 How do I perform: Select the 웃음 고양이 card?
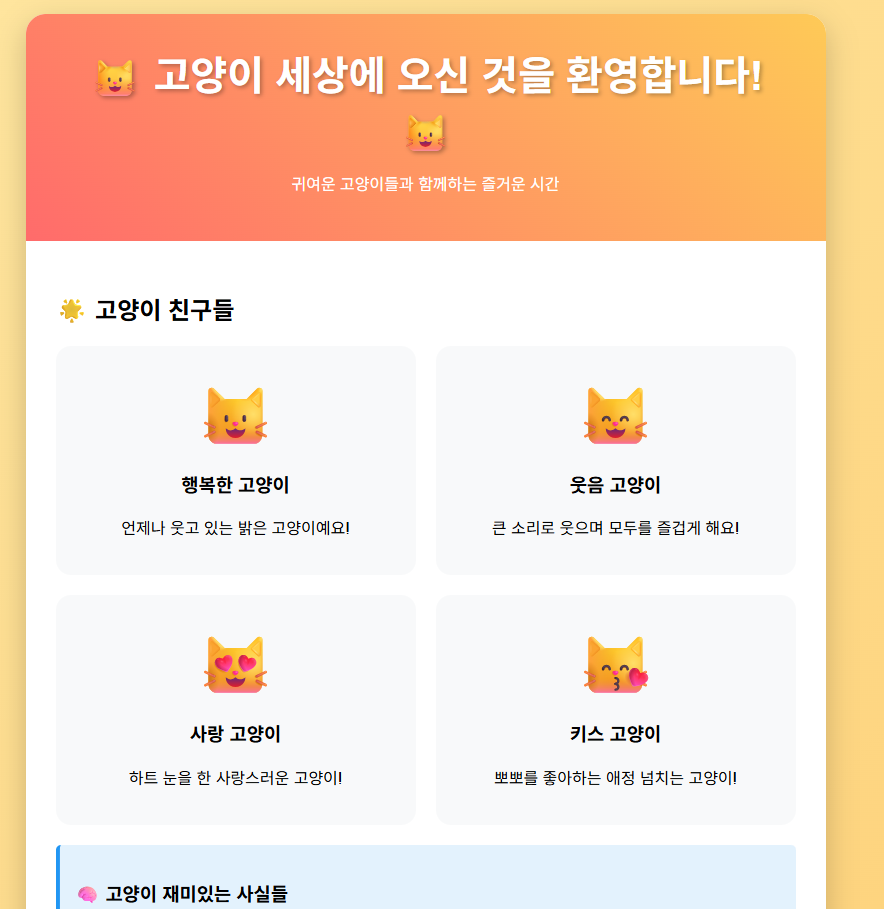point(615,461)
